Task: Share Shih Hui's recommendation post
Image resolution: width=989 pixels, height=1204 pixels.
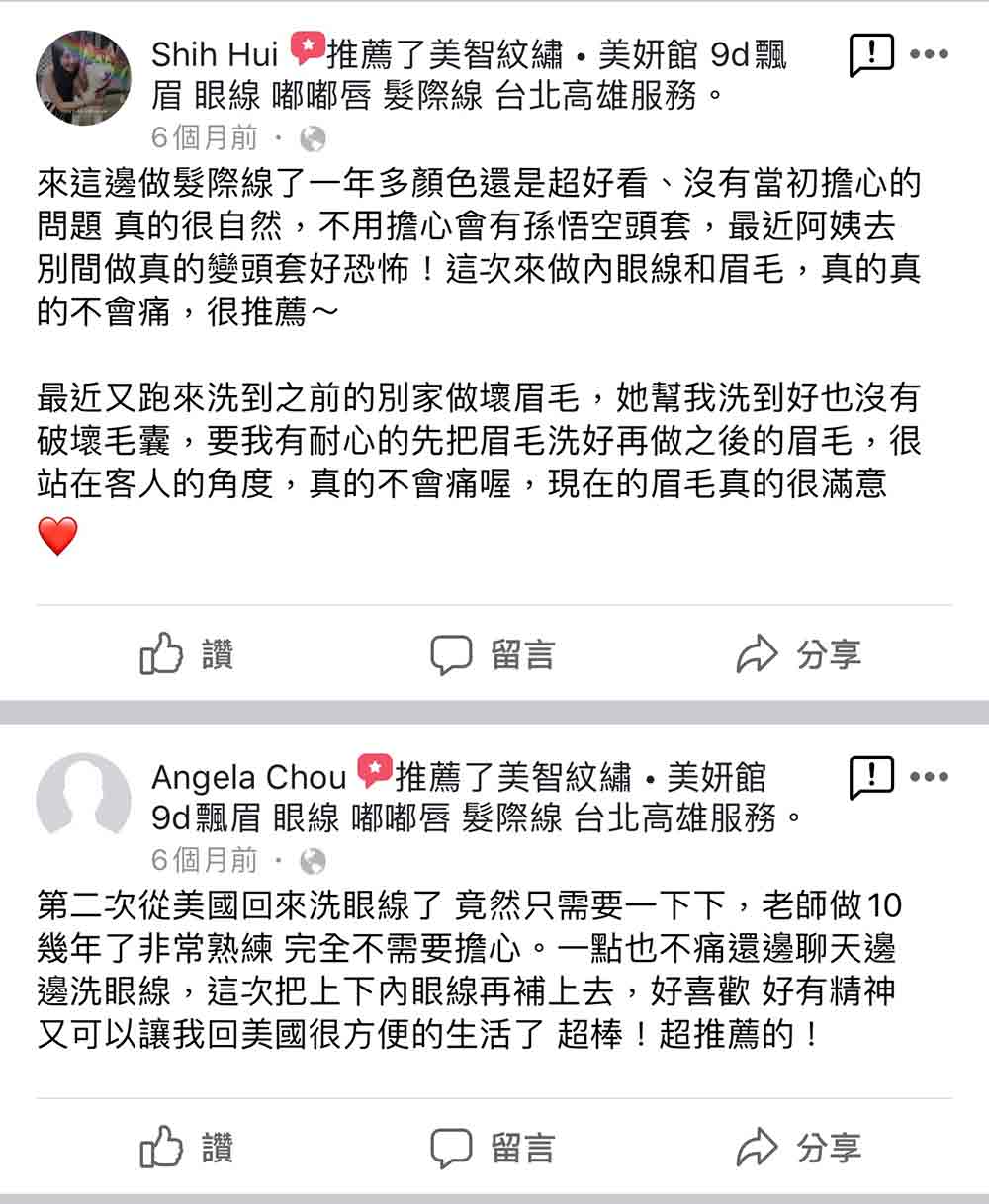Action: (x=798, y=653)
